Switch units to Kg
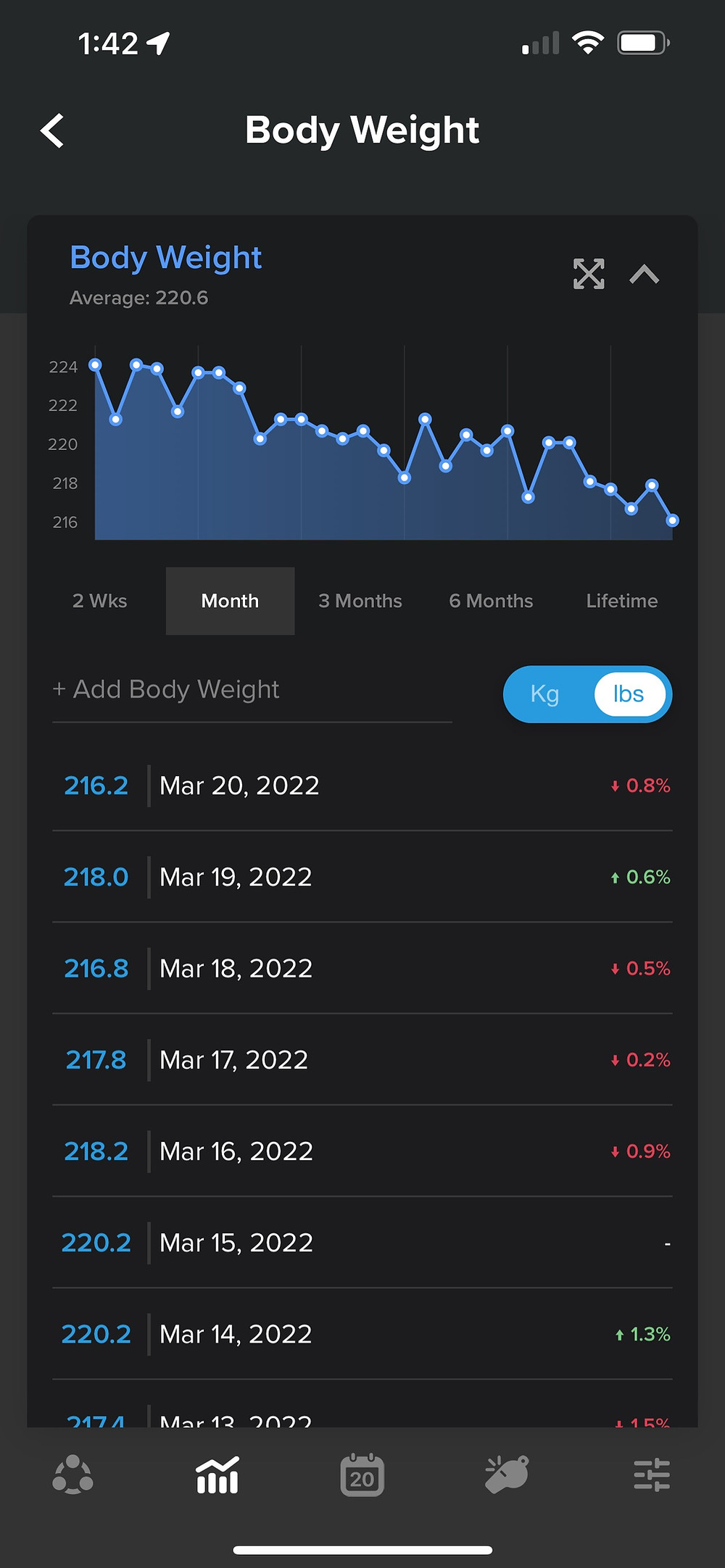The image size is (725, 1568). point(544,694)
